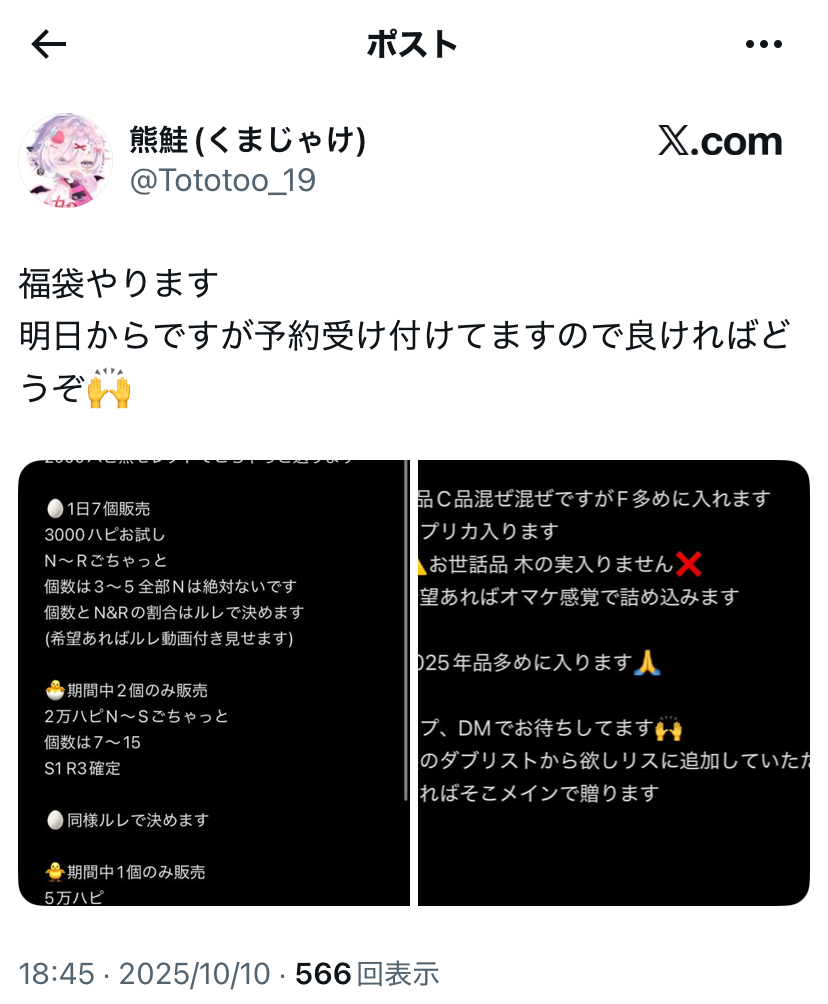This screenshot has width=828, height=1004.
Task: Open the left attached image starting 1日7個販売
Action: 214,683
